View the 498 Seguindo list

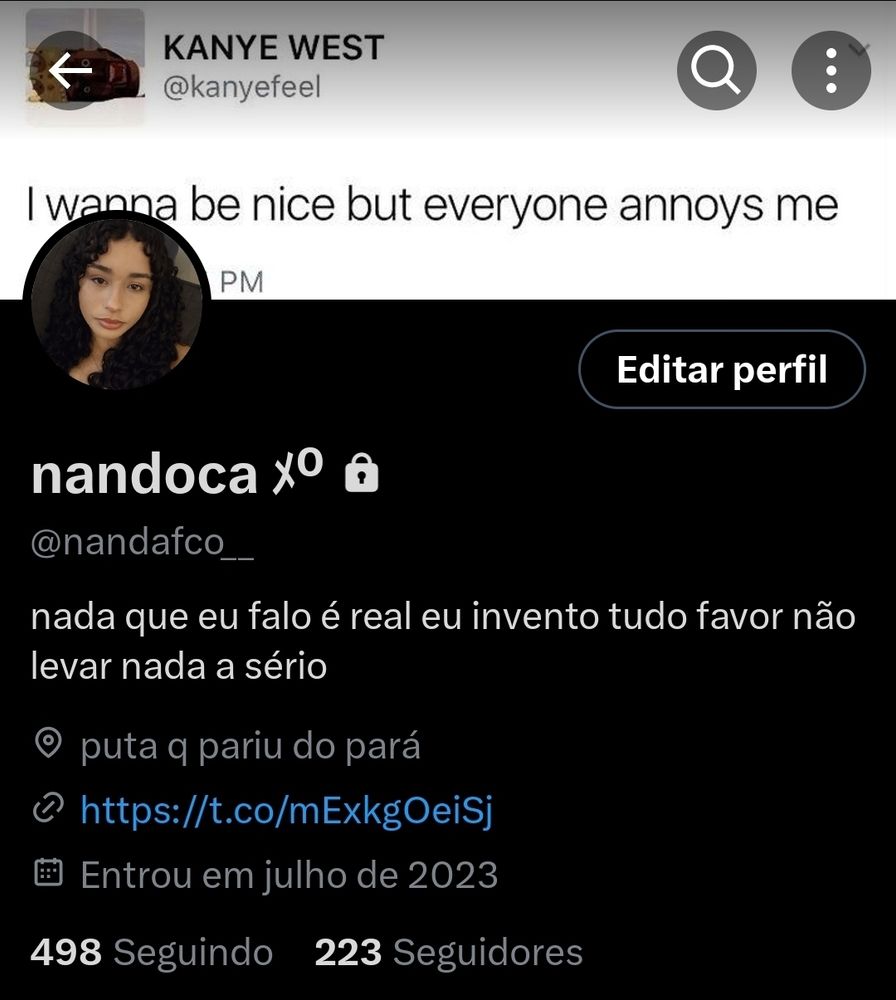coord(151,952)
